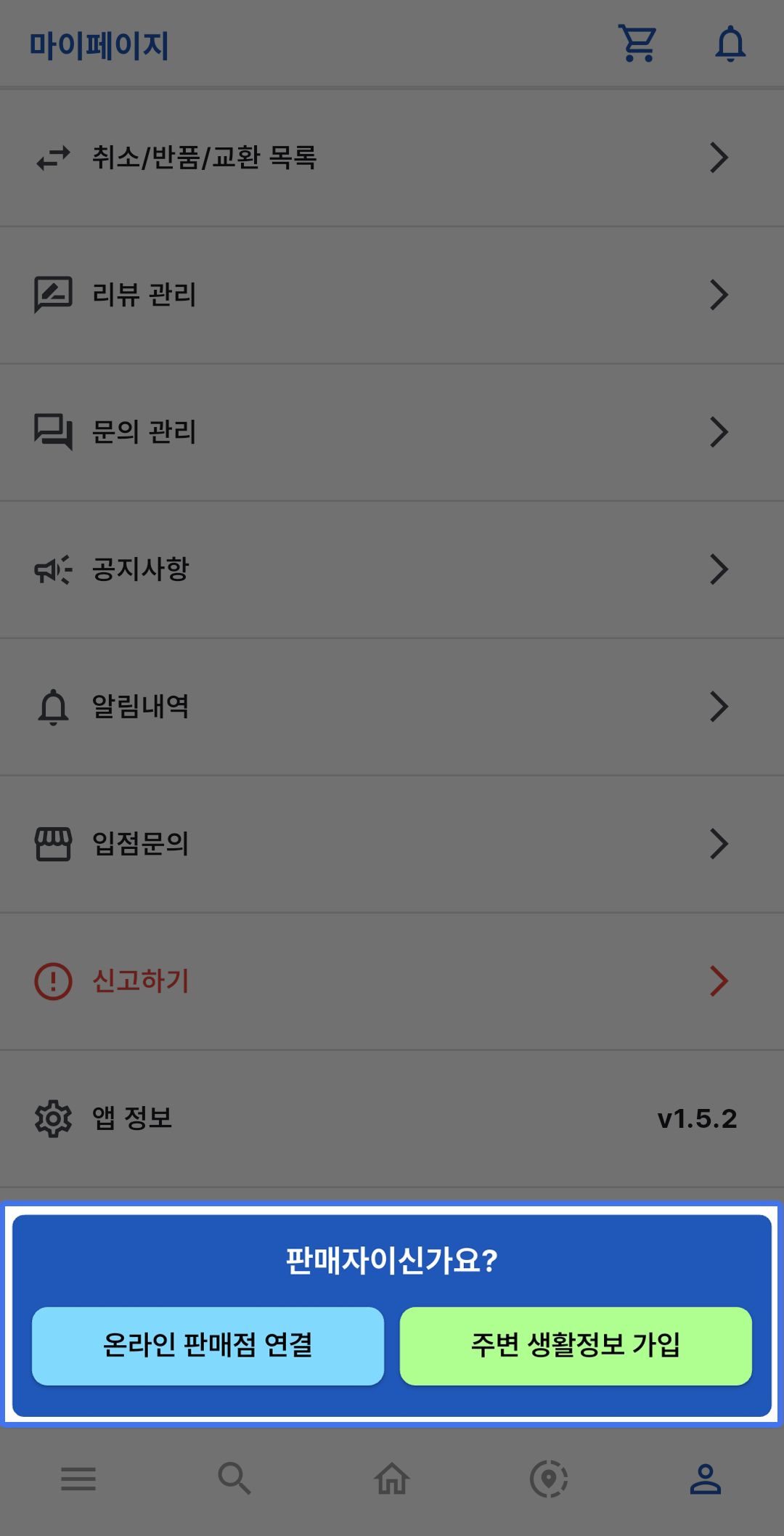Open the notifications bell in header
This screenshot has height=1536, width=784.
tap(730, 44)
